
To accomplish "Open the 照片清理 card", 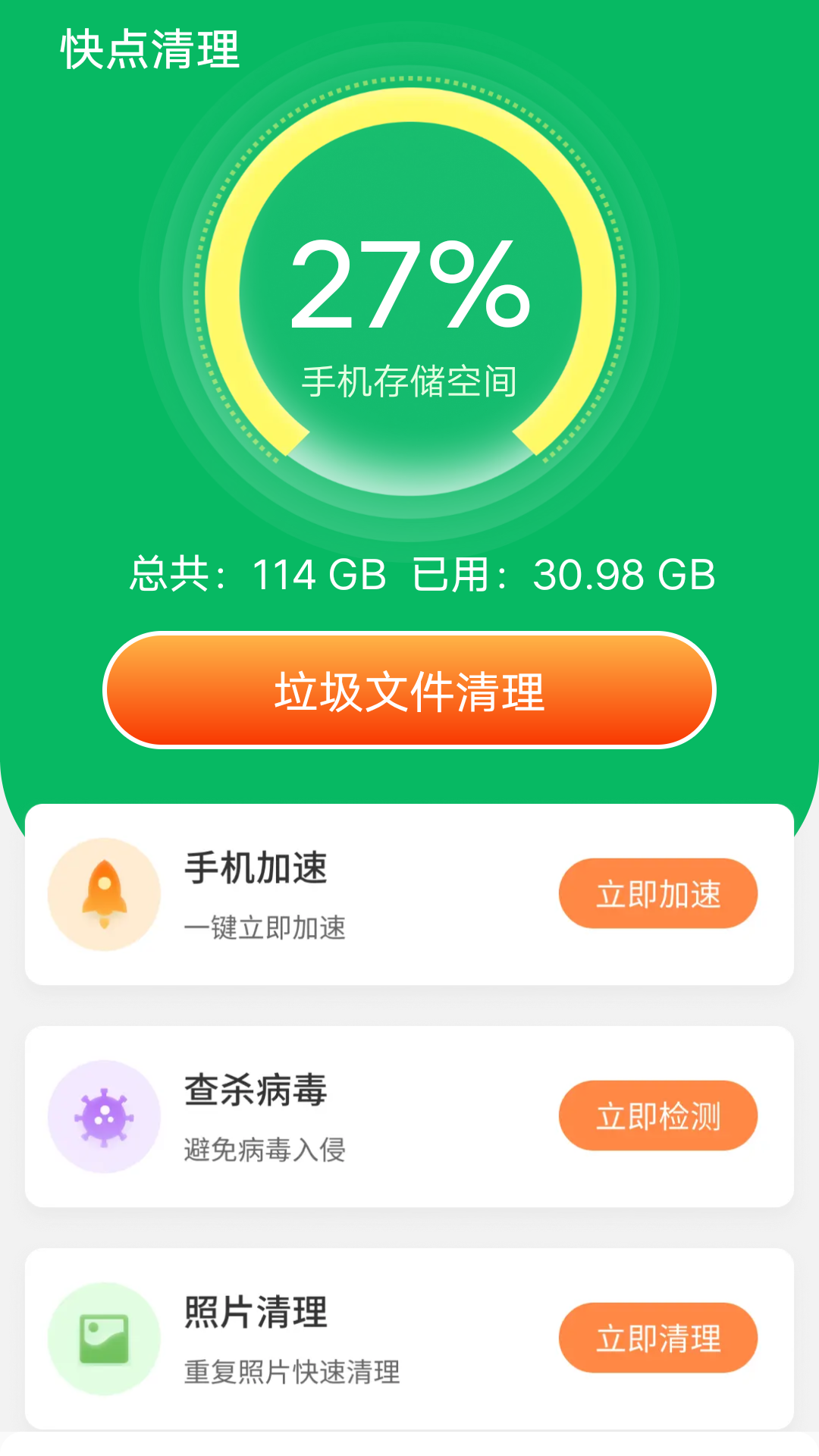I will (x=409, y=1339).
